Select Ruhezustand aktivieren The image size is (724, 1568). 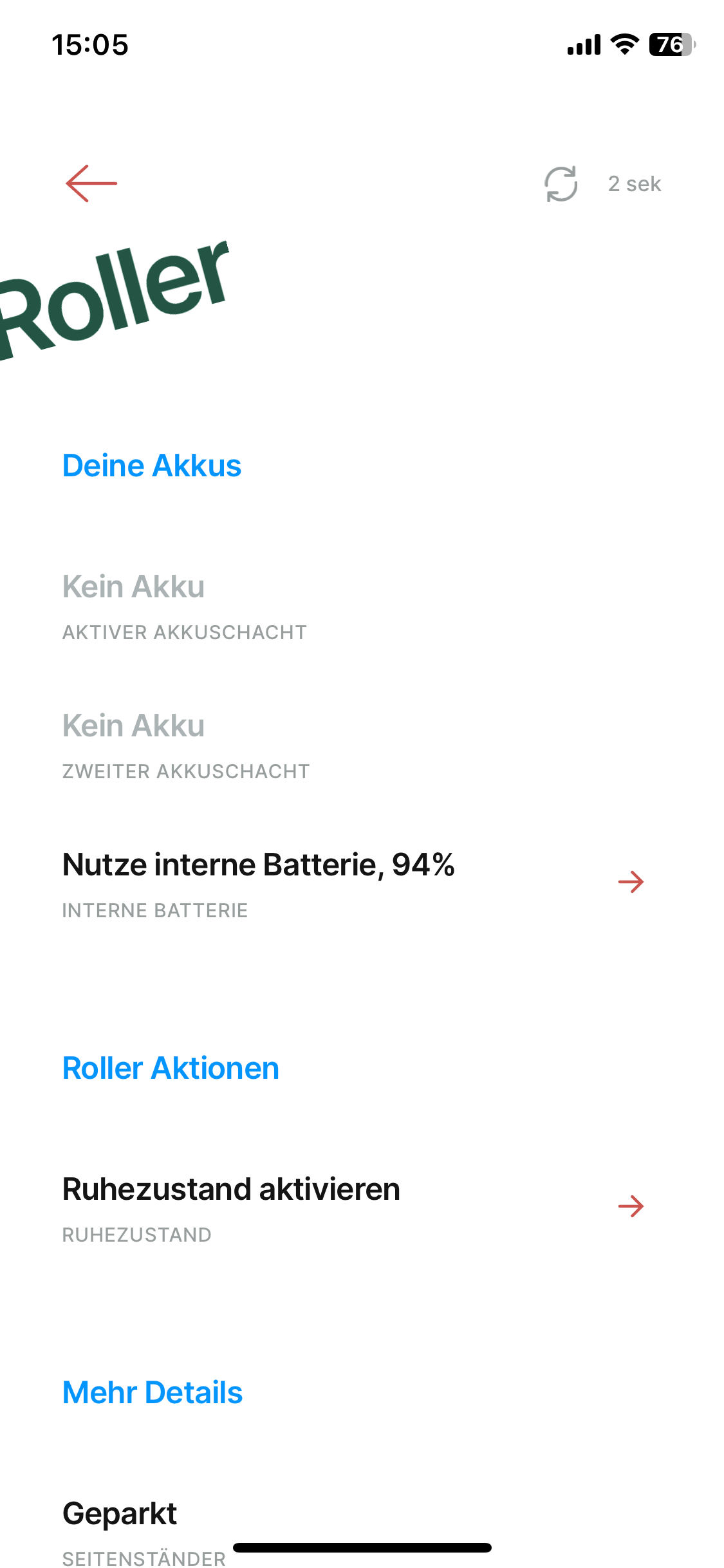[353, 1206]
